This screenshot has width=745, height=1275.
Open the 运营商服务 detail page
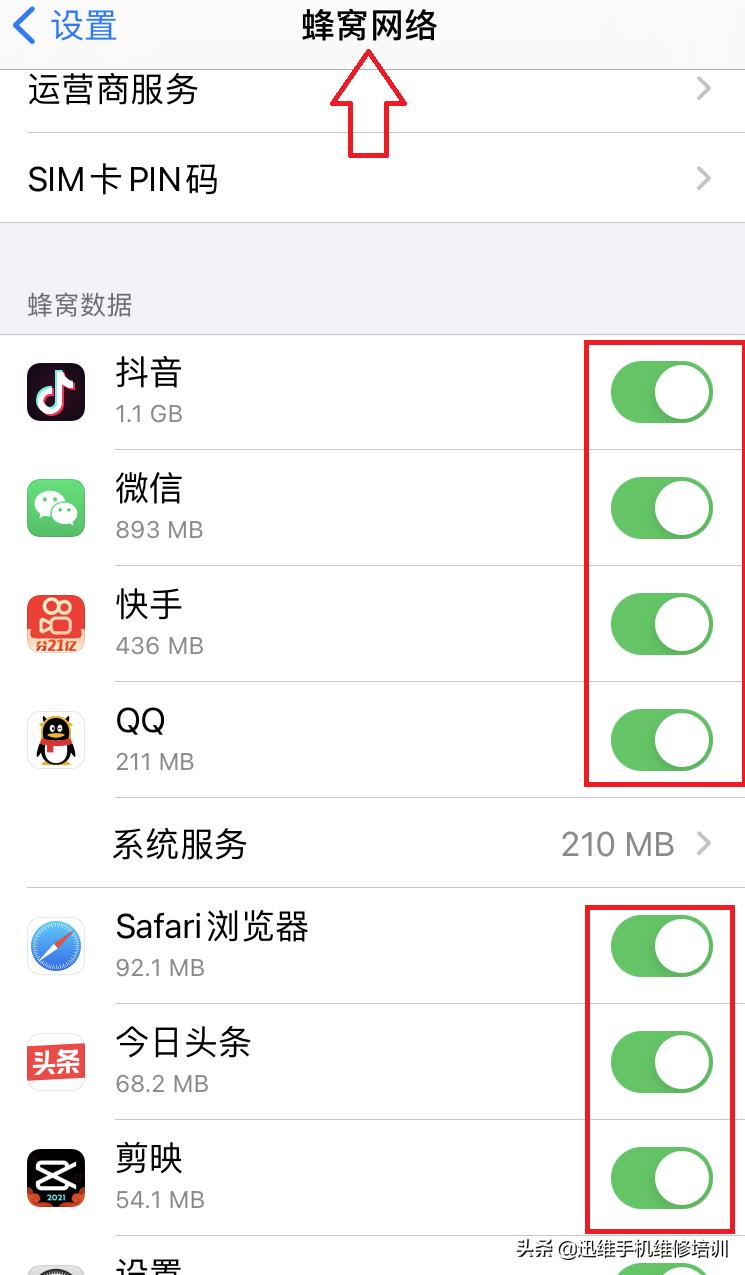pos(372,90)
